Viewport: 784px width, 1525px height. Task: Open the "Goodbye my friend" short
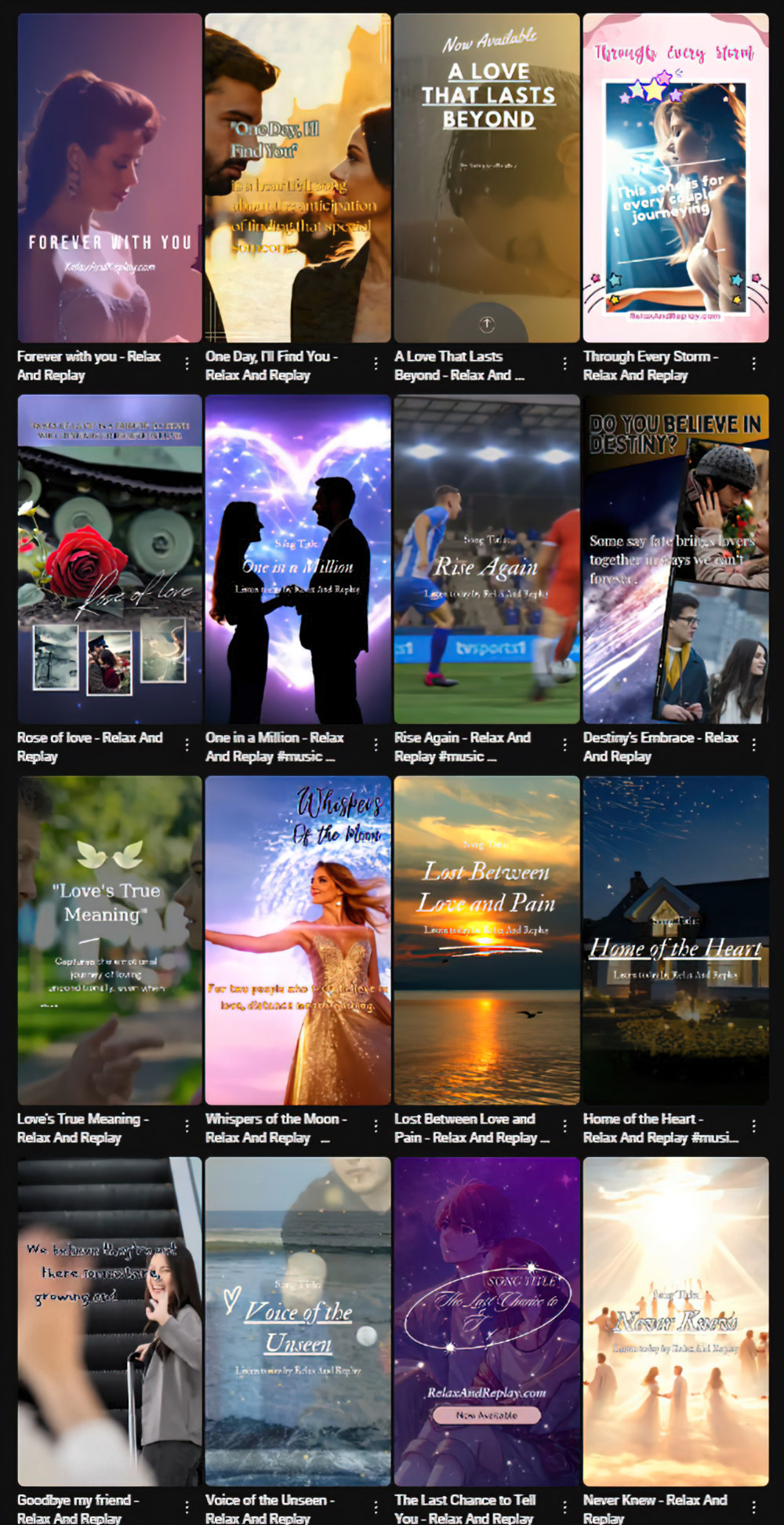coord(110,1321)
